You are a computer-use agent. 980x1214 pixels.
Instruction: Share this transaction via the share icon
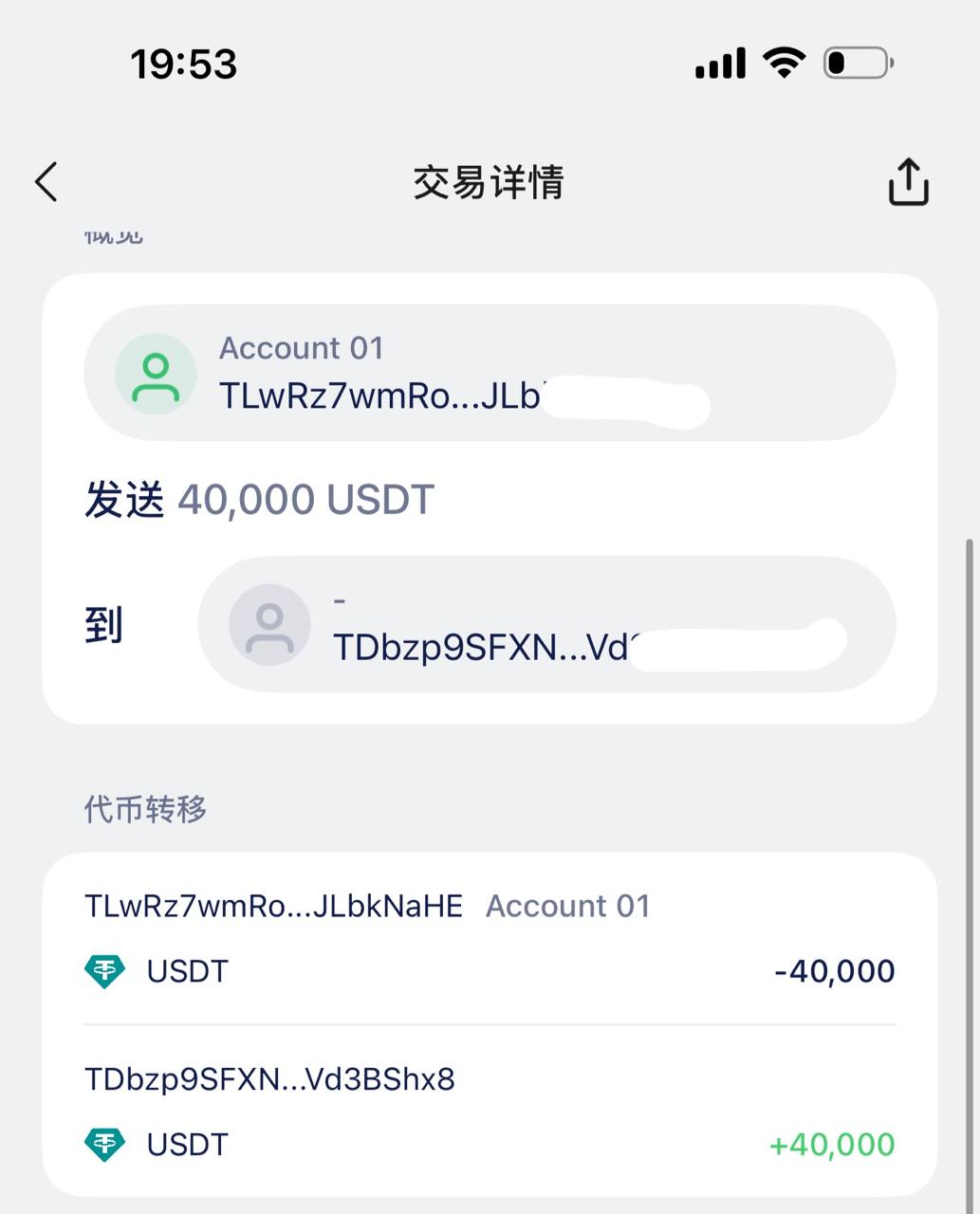pyautogui.click(x=908, y=181)
